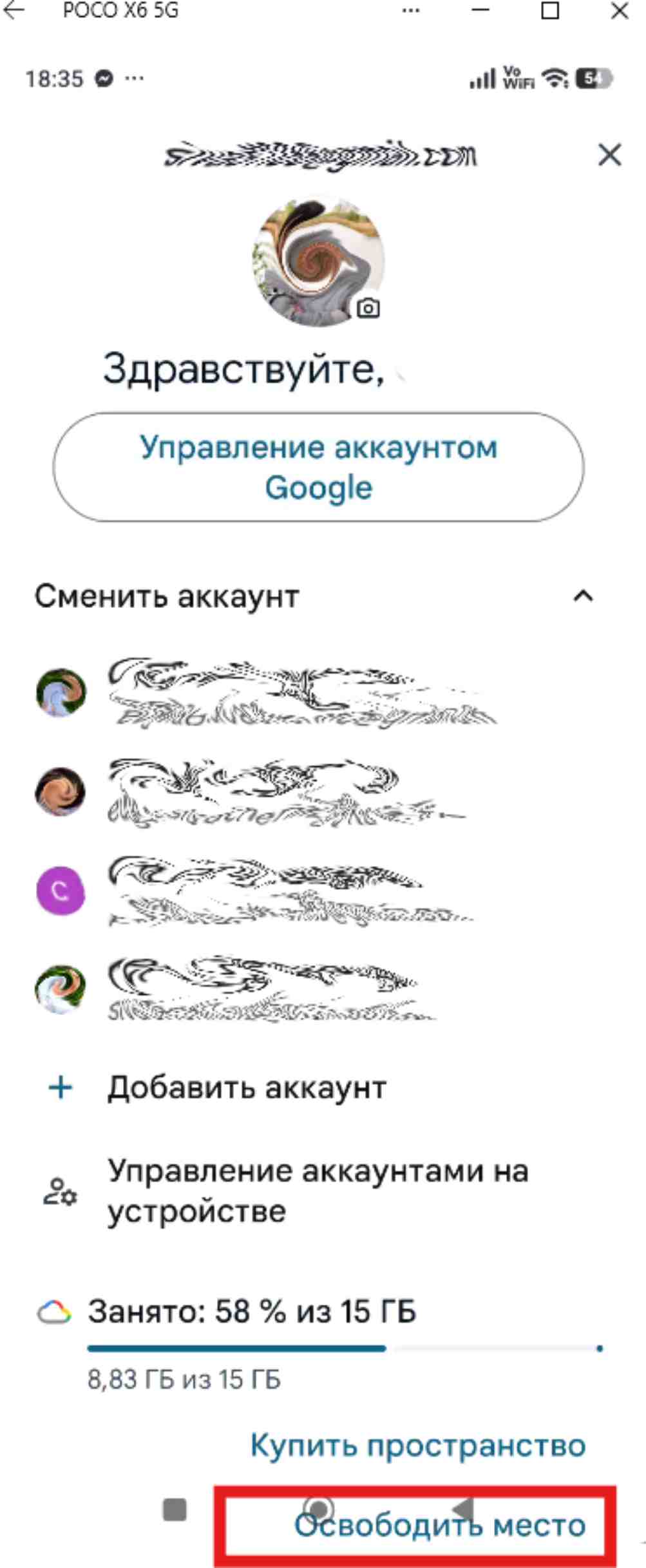
Task: Minimize the POCO X6 5G window
Action: [x=480, y=11]
